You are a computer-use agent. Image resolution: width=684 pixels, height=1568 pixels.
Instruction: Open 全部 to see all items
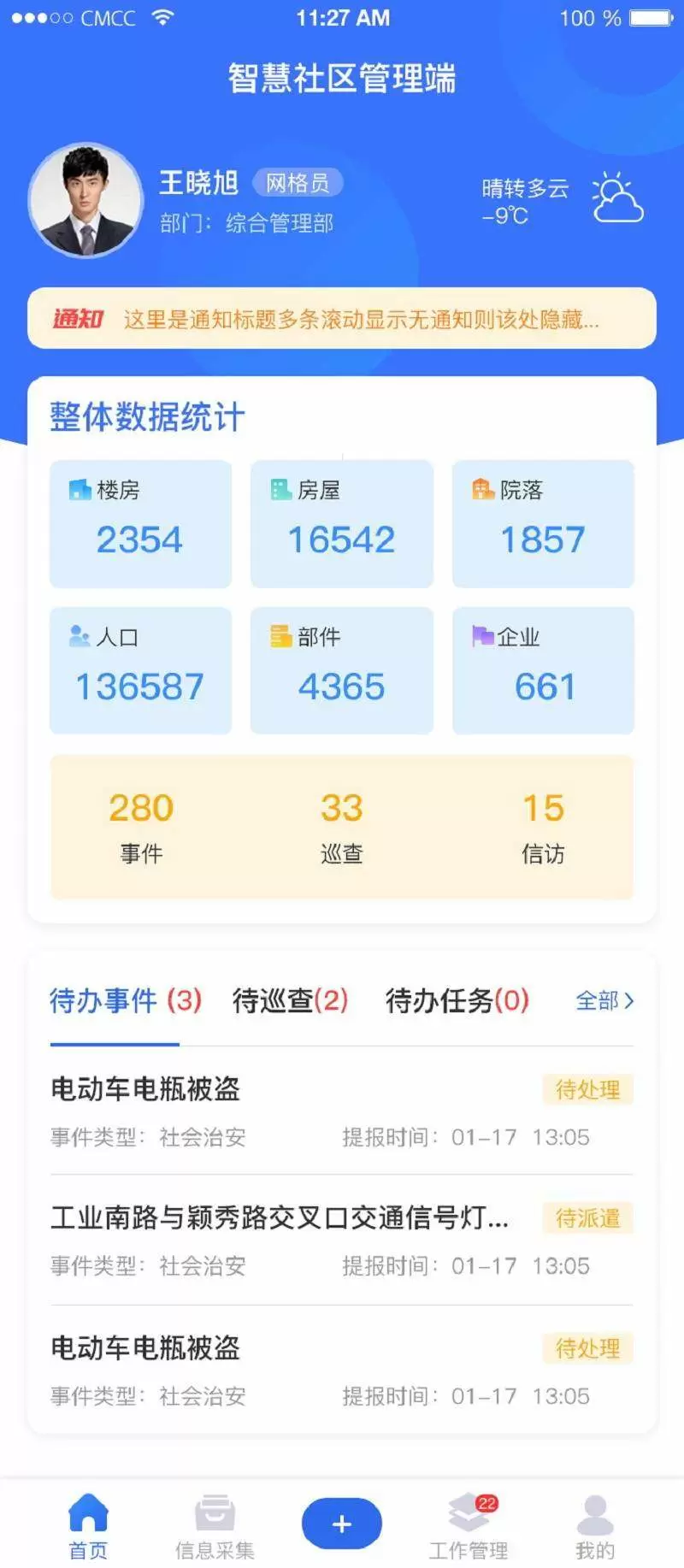coord(604,1000)
